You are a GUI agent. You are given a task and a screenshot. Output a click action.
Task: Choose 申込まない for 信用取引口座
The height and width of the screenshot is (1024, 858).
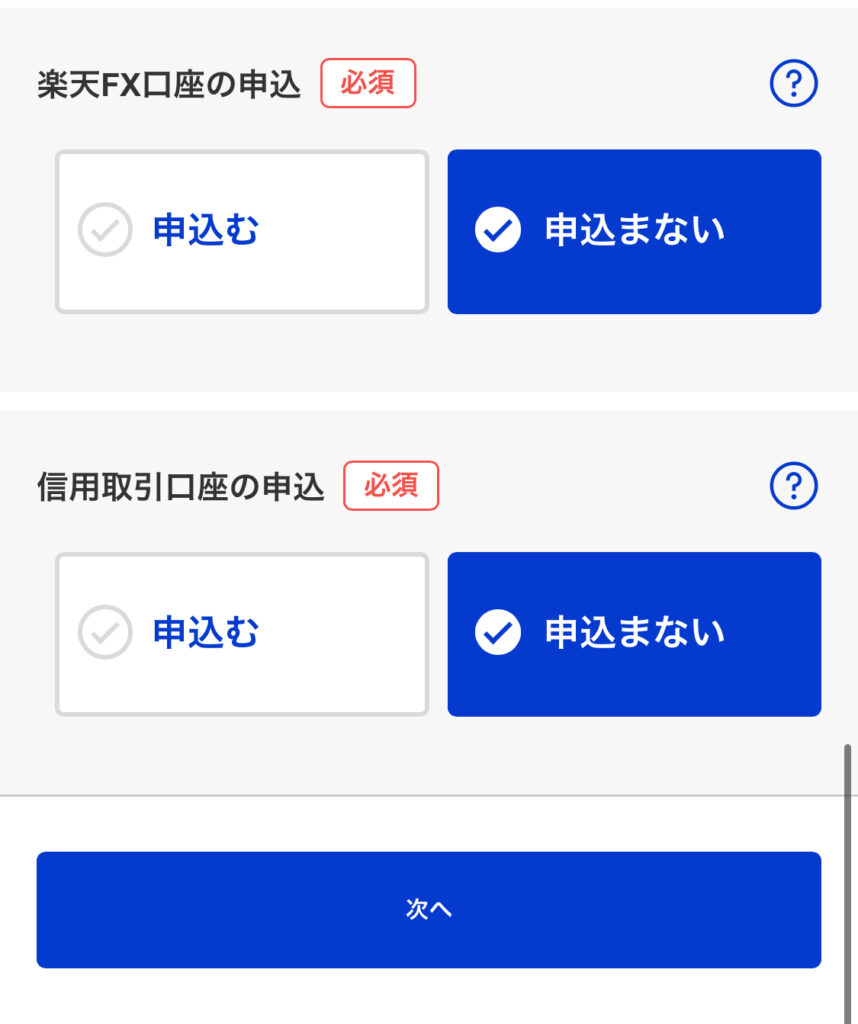click(634, 634)
